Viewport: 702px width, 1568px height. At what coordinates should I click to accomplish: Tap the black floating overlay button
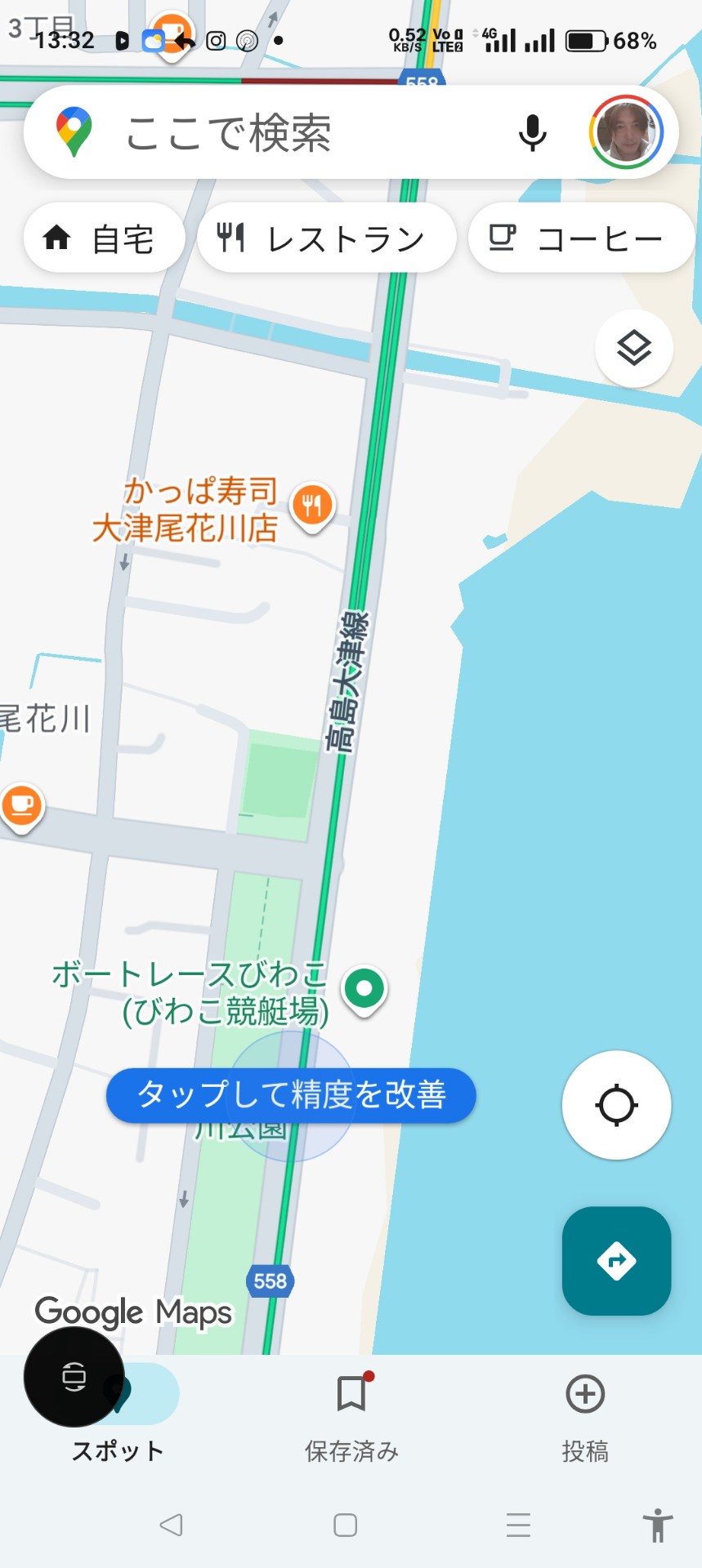(x=74, y=1377)
